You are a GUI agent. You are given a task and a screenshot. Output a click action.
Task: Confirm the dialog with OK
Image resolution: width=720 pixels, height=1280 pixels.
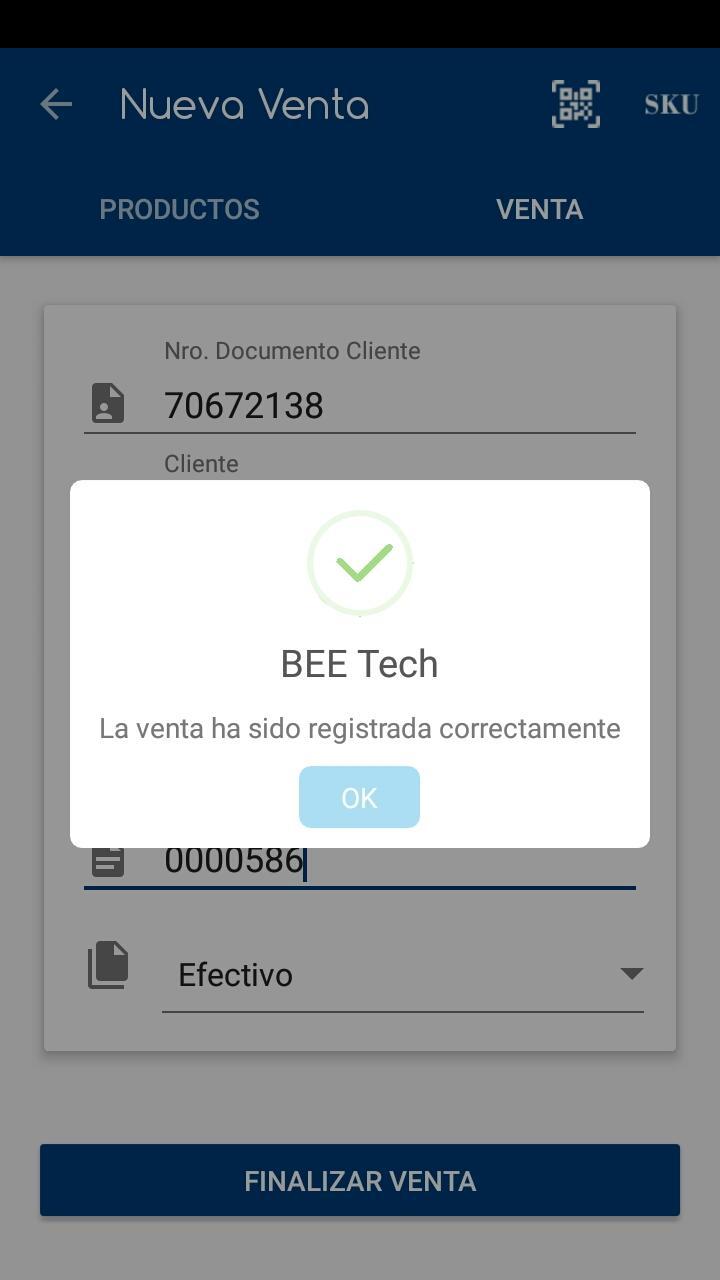359,797
